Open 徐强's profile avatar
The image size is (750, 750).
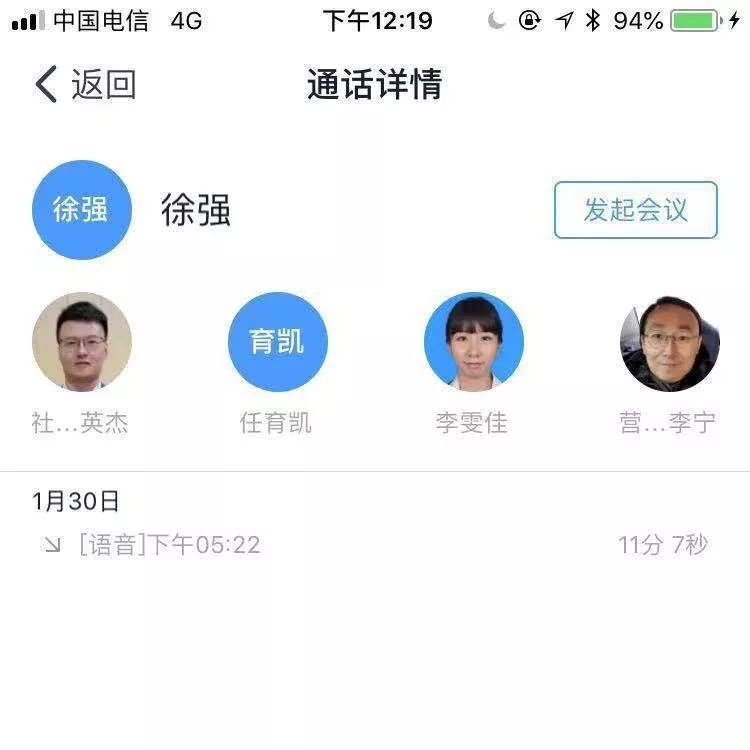point(82,210)
